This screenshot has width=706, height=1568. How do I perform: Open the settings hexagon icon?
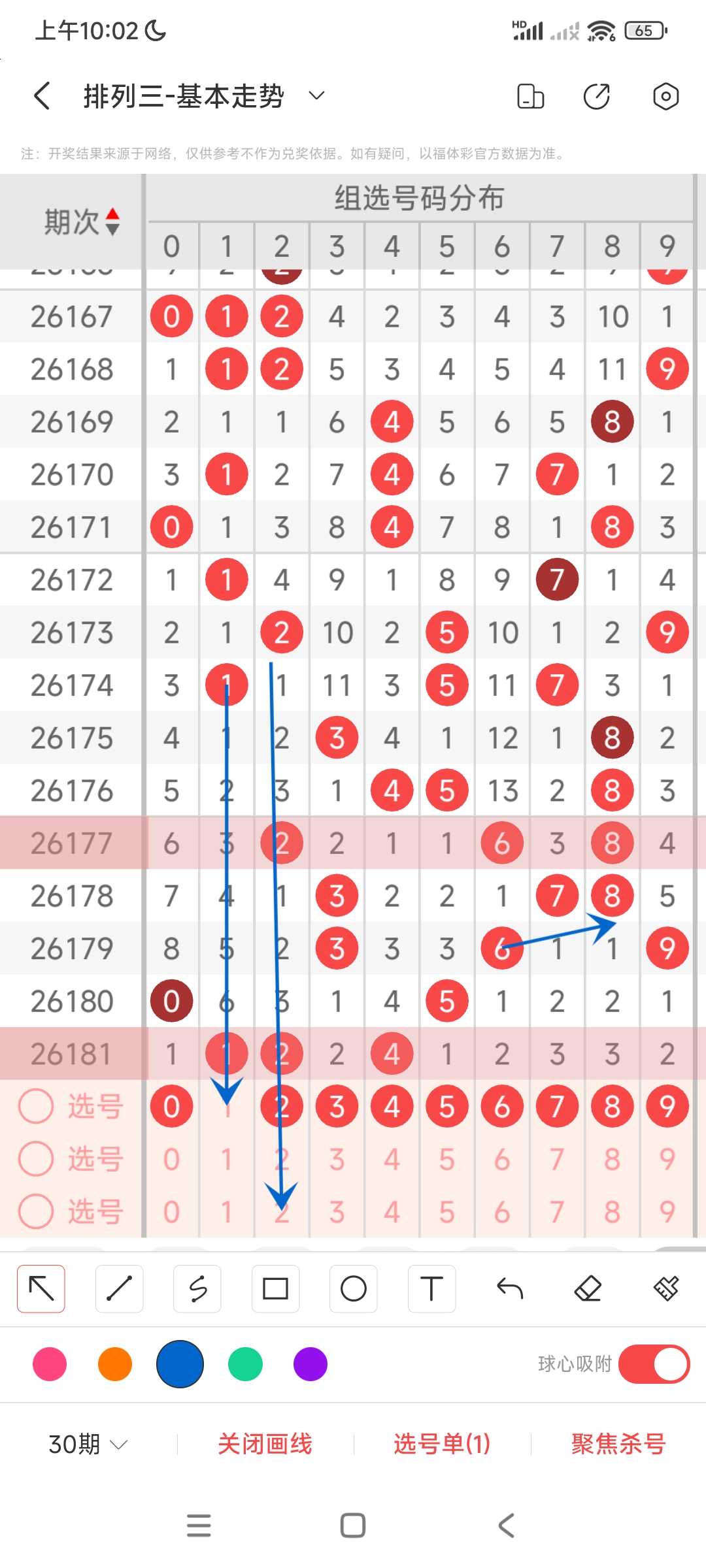[665, 96]
